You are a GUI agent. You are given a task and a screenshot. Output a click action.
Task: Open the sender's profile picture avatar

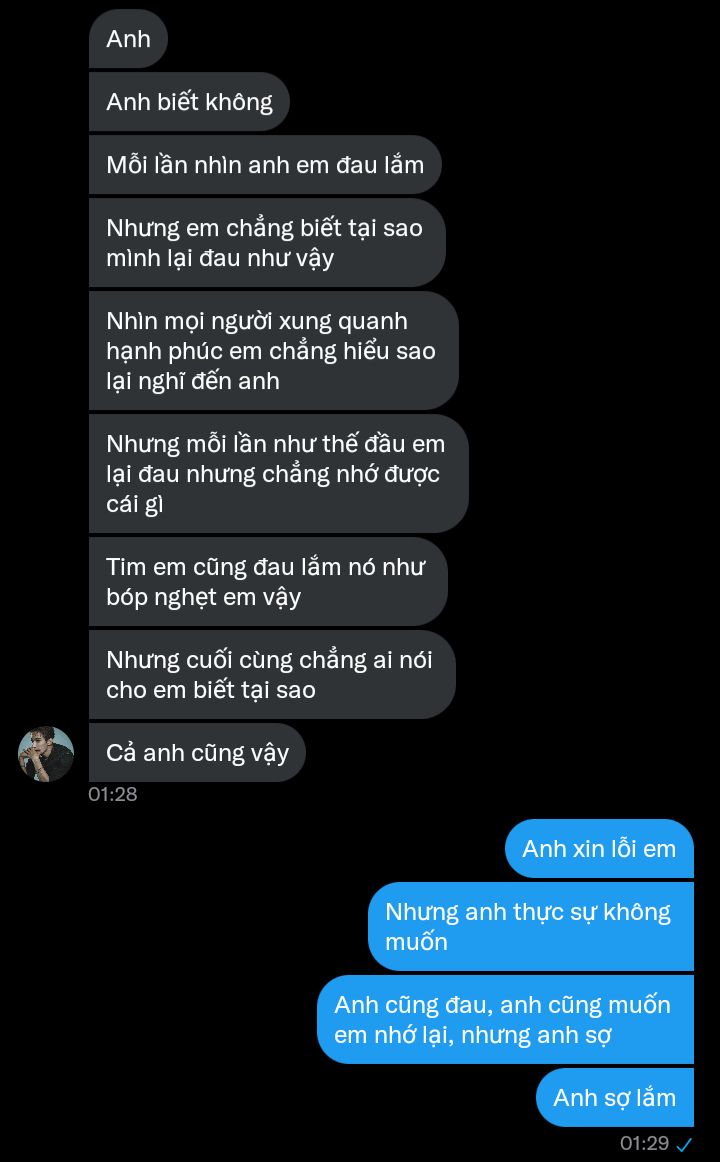[46, 754]
